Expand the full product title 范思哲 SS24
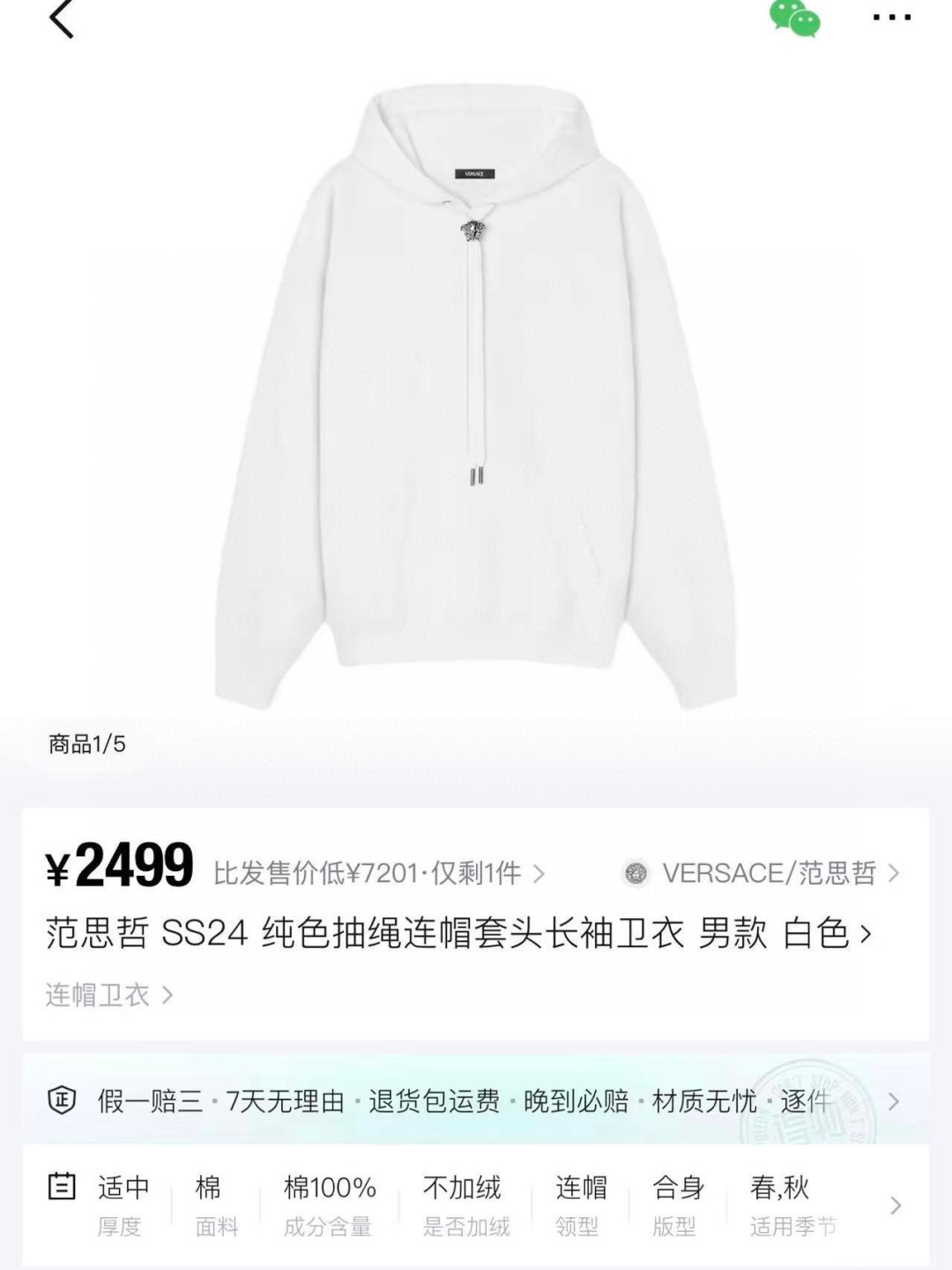This screenshot has height=1270, width=952. (458, 933)
